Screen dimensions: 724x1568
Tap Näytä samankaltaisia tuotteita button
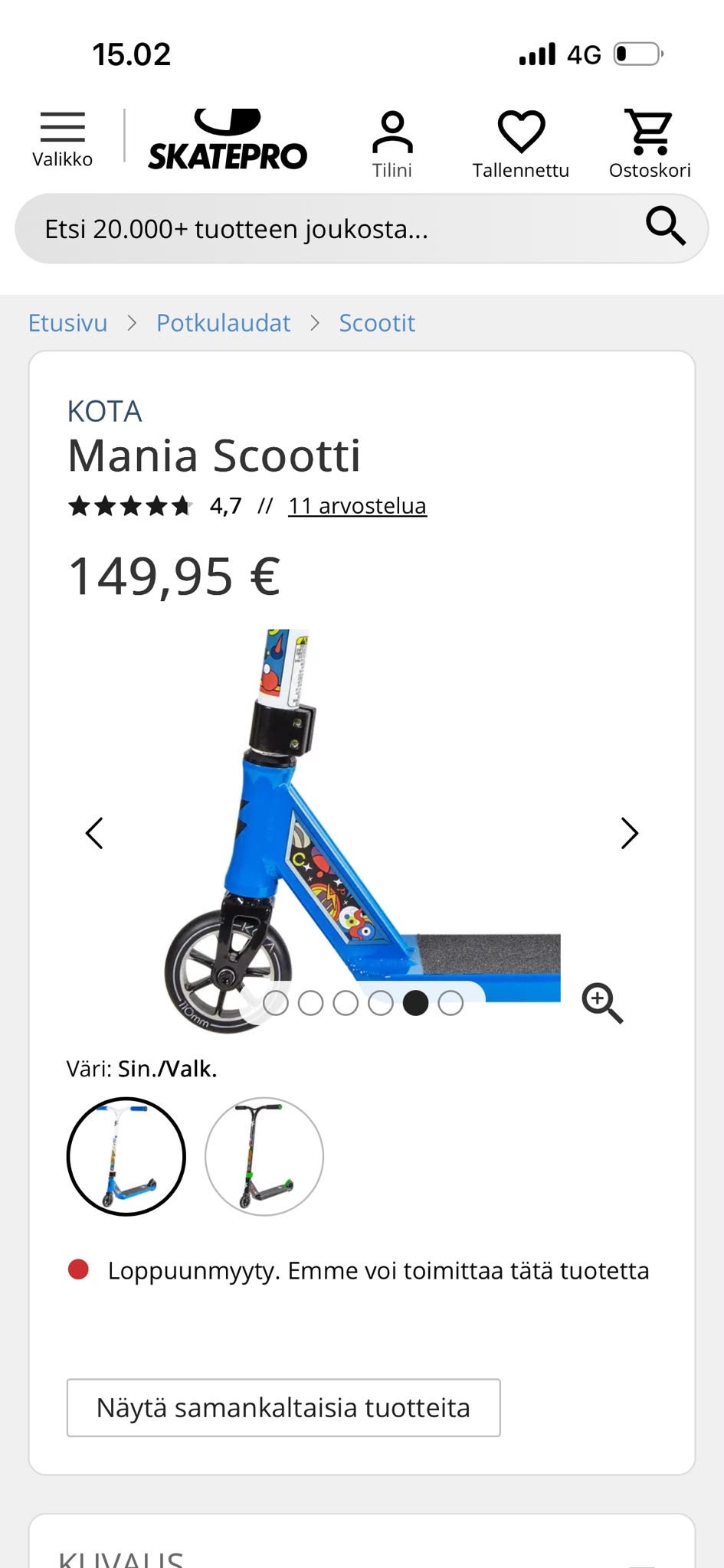pyautogui.click(x=283, y=1408)
